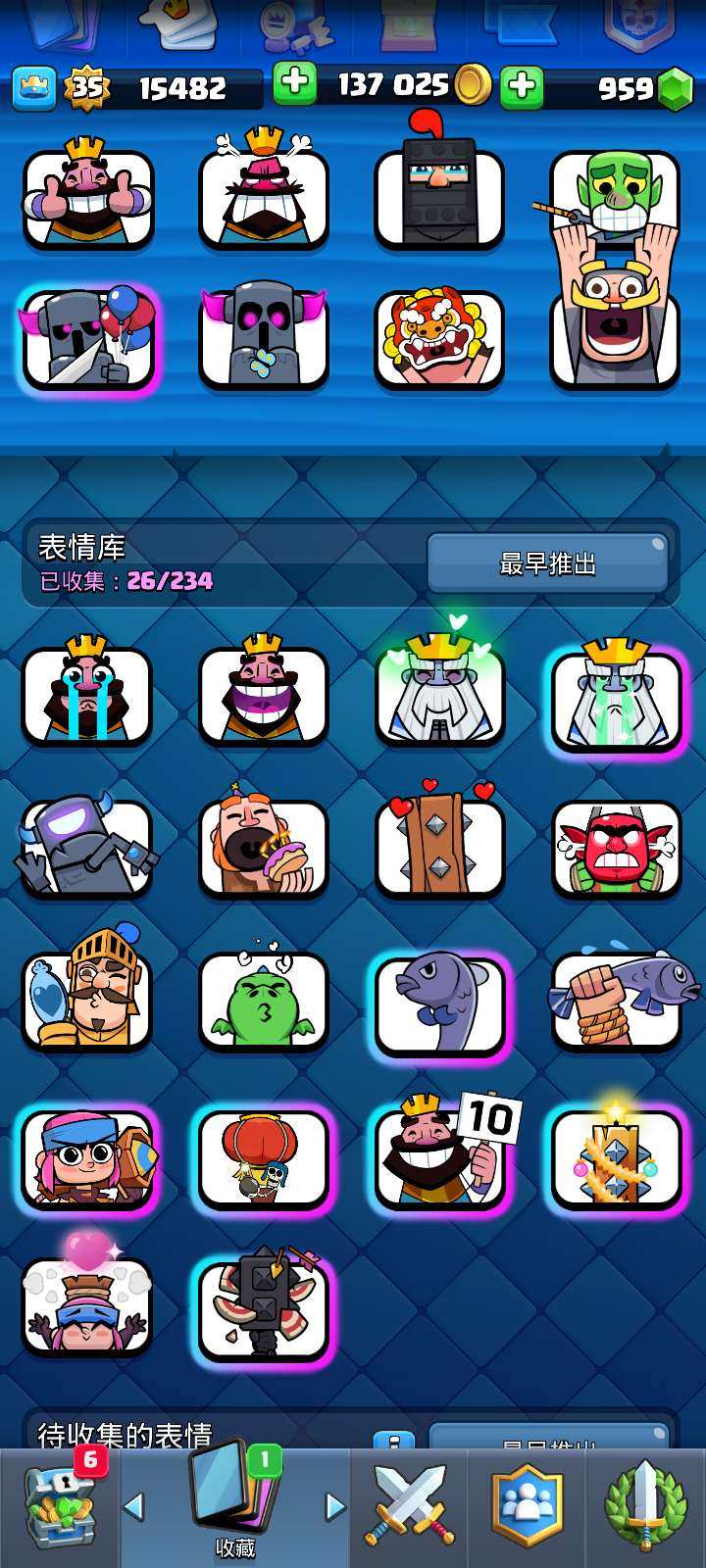Select the crying king emote
Image resolution: width=706 pixels, height=1568 pixels.
(87, 696)
